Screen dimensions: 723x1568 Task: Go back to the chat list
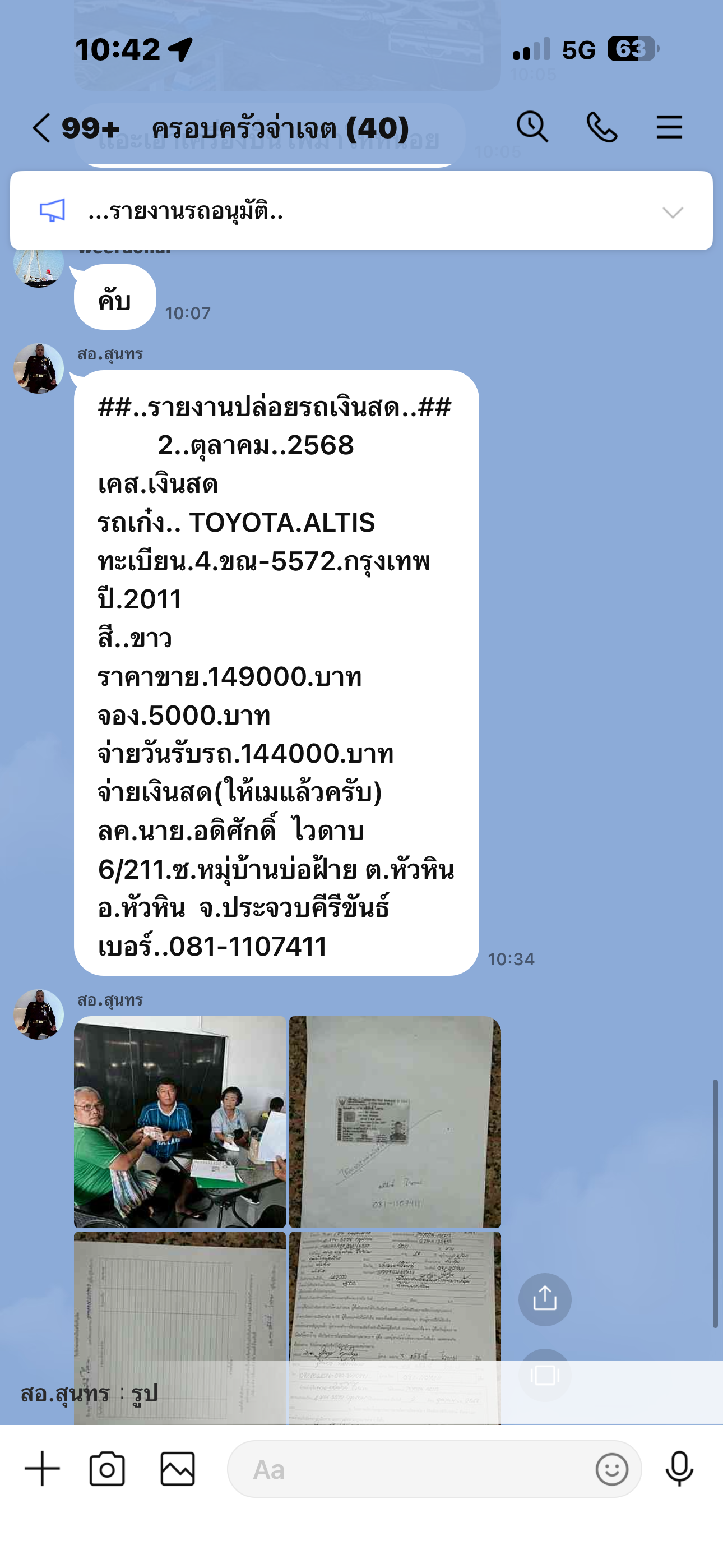coord(41,128)
